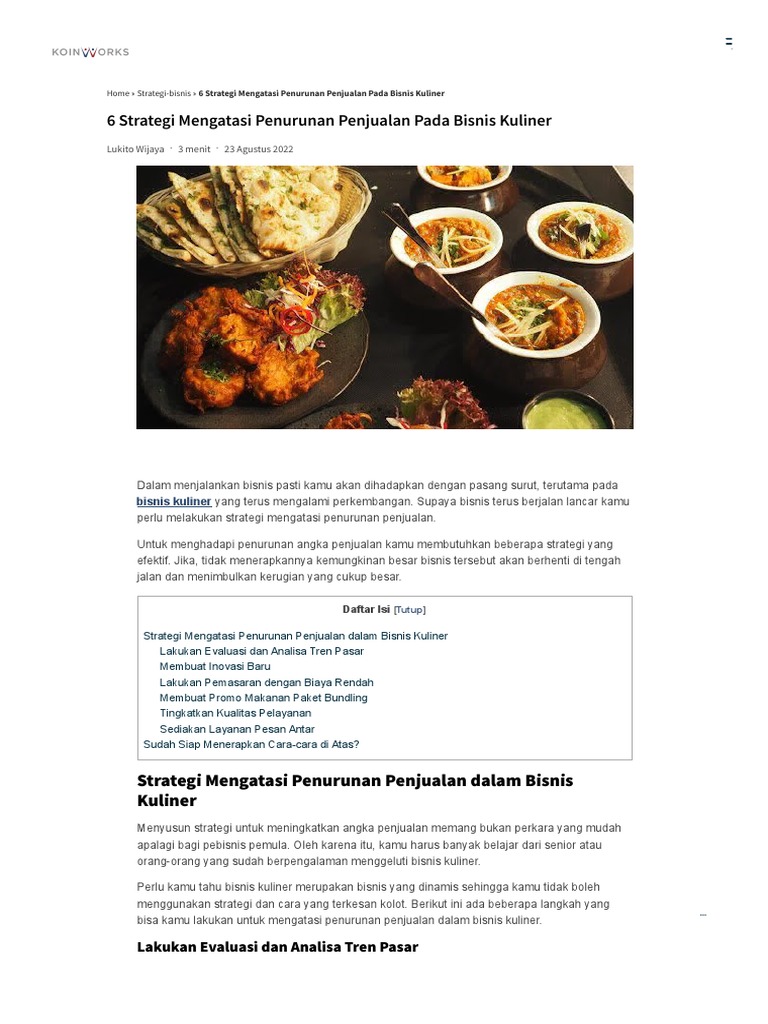Jump to Membuat Inovasi Baru section

point(215,667)
